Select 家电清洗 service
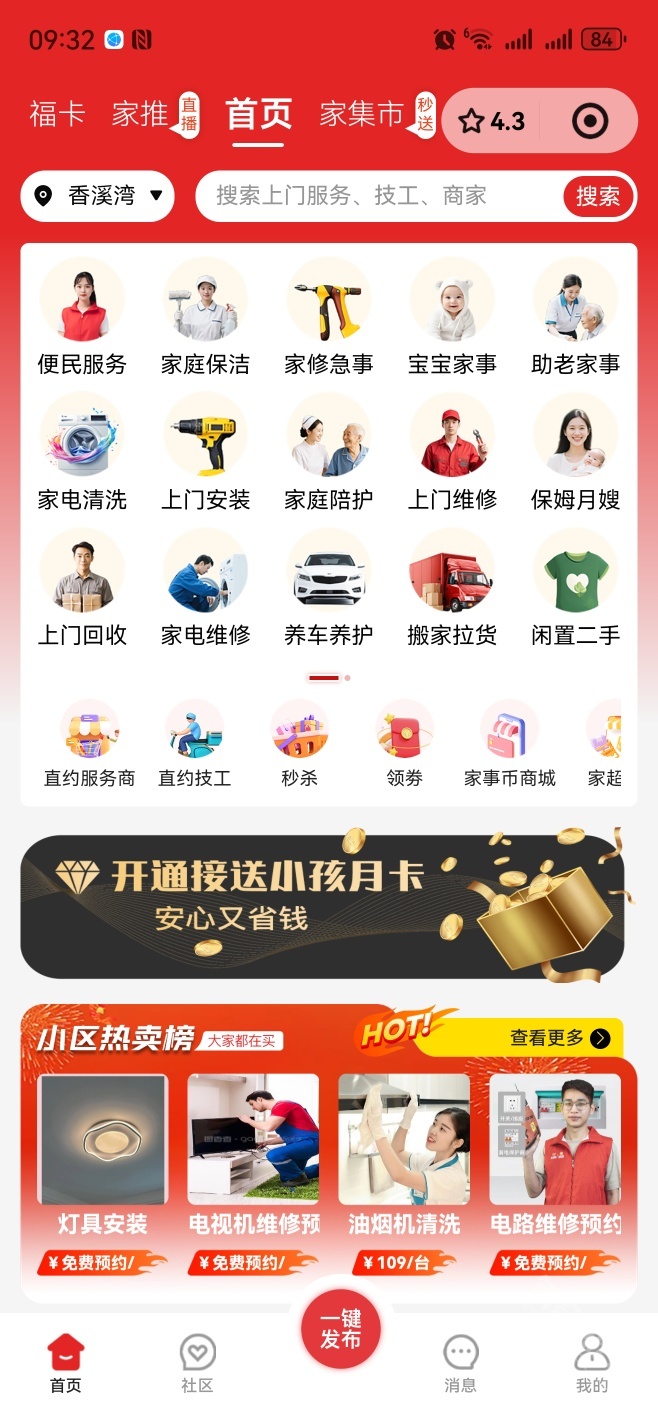This screenshot has height=1416, width=658. 82,452
